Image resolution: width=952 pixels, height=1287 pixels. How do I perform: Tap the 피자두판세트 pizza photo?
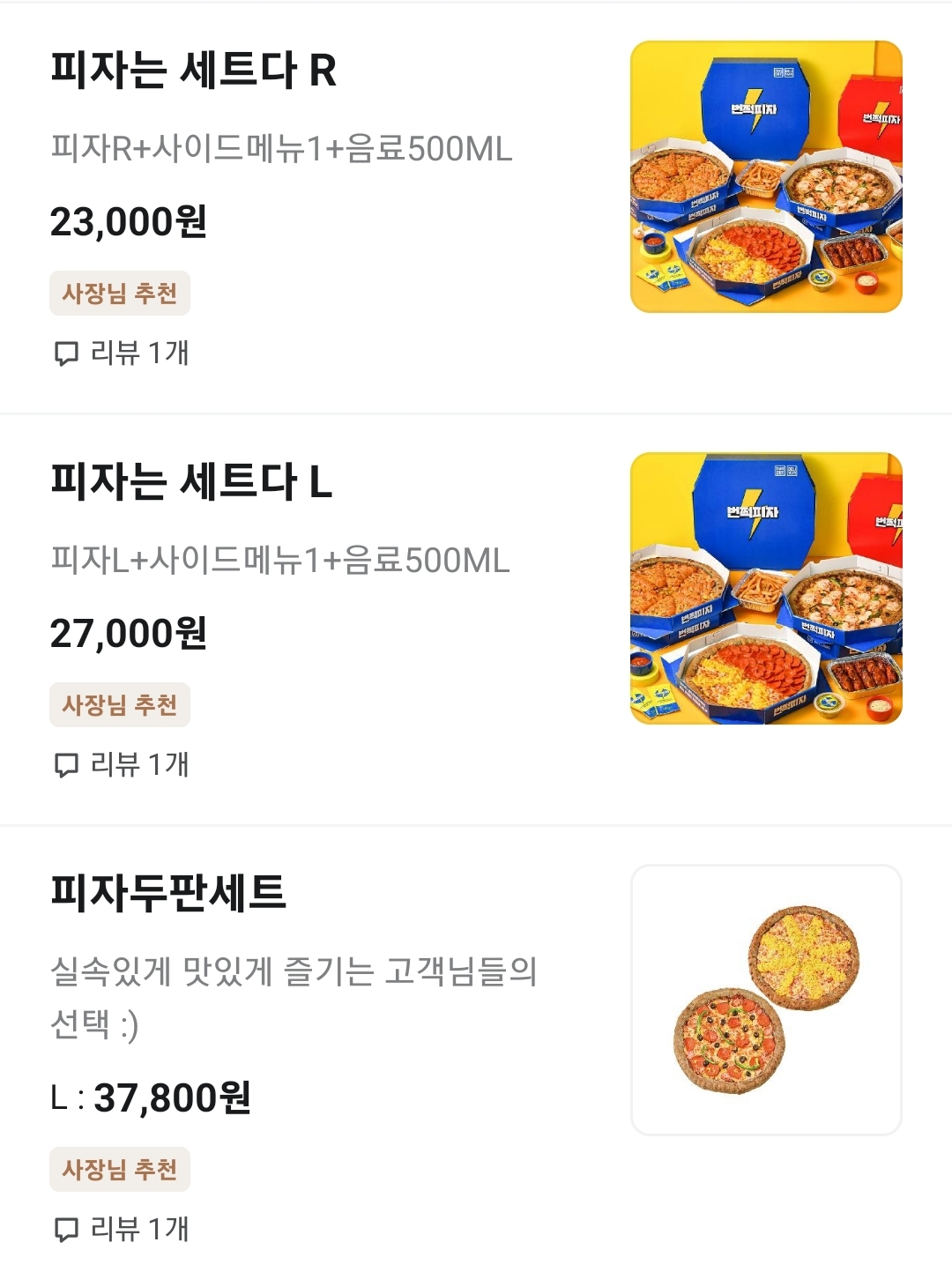point(766,1000)
